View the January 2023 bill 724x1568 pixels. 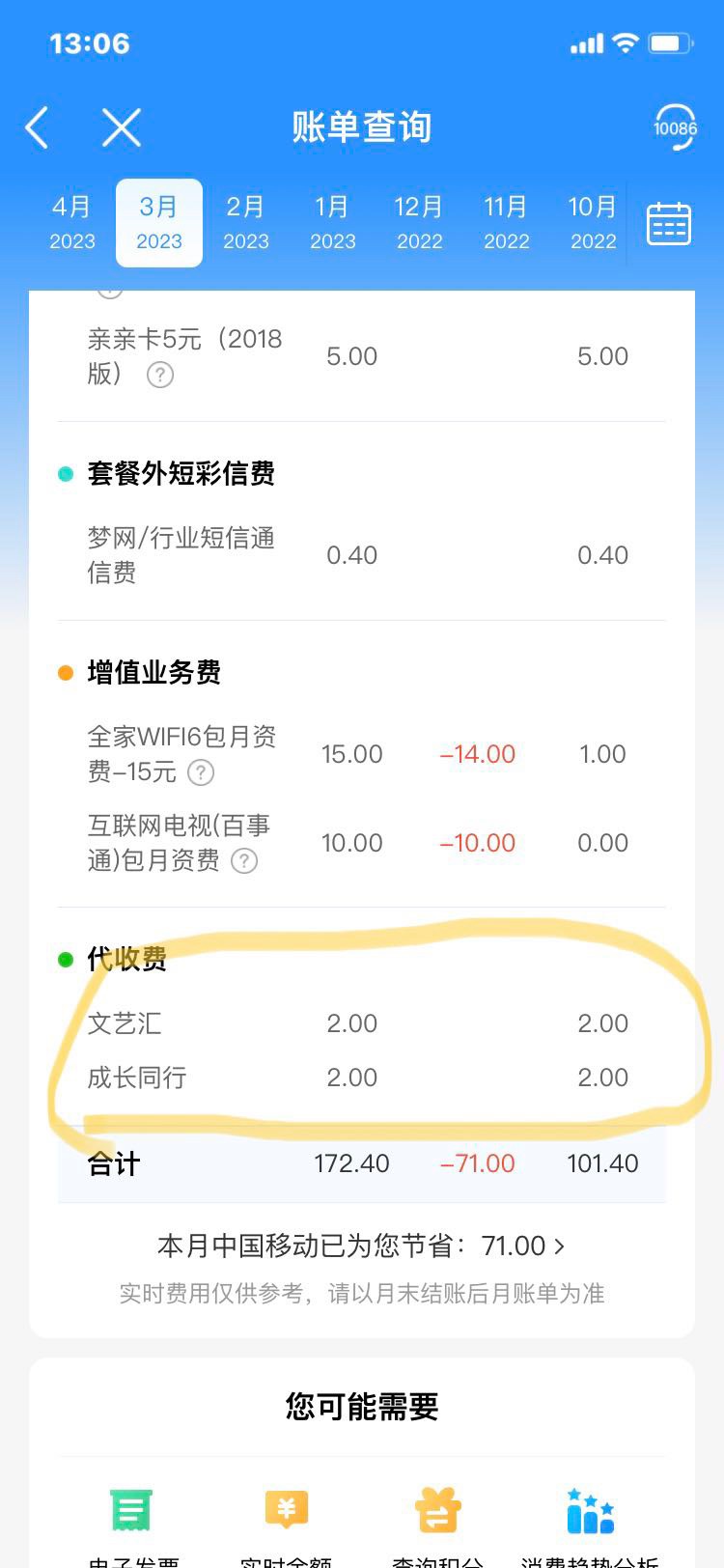tap(333, 223)
